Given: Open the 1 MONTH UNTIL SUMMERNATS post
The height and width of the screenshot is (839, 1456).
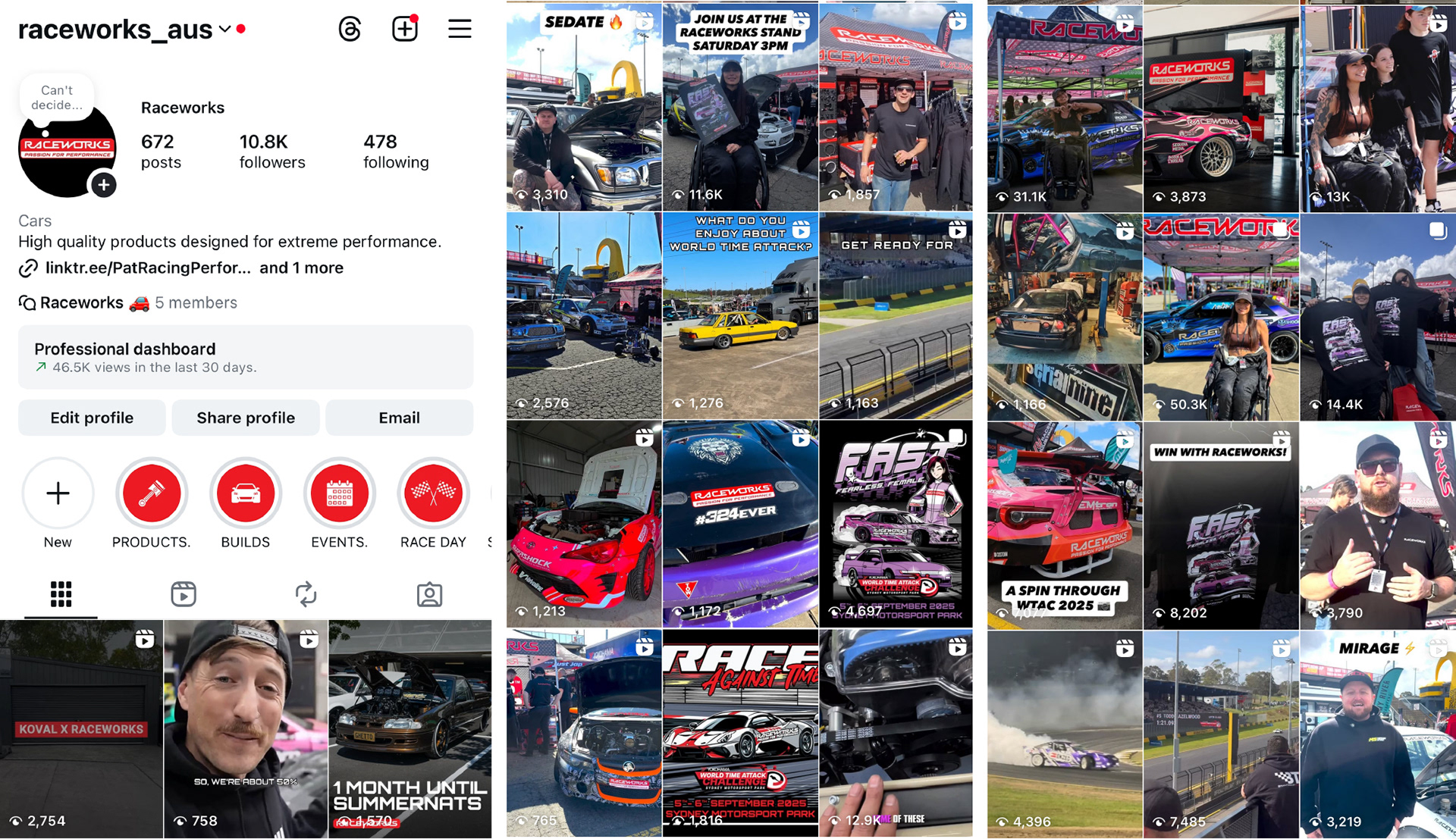Looking at the screenshot, I should (409, 728).
